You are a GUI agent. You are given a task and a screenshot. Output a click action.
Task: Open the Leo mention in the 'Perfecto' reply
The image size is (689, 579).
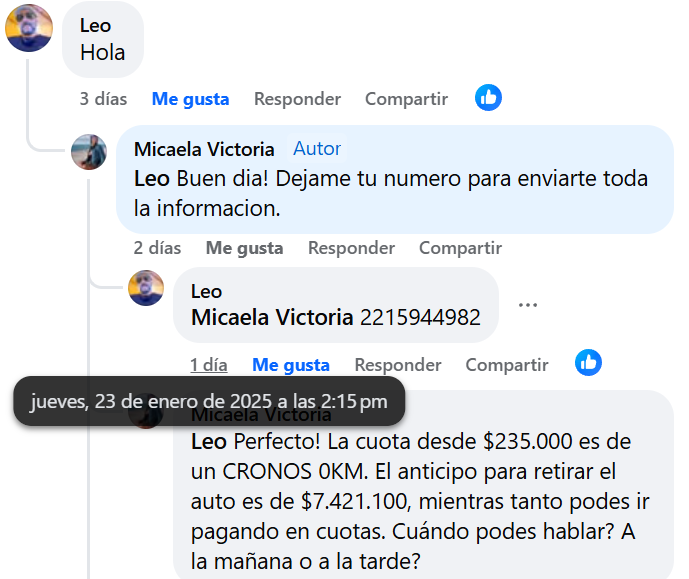208,441
